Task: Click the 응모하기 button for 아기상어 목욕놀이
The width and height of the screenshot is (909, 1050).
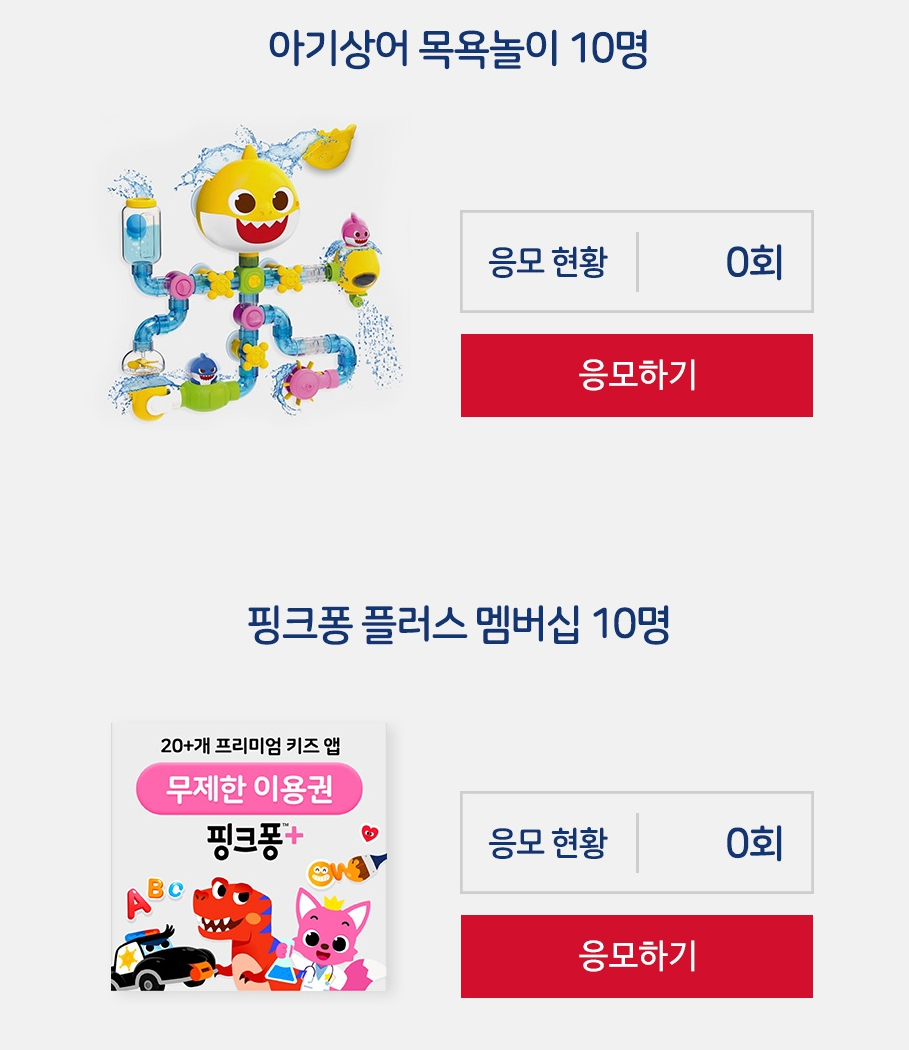Action: [x=634, y=376]
